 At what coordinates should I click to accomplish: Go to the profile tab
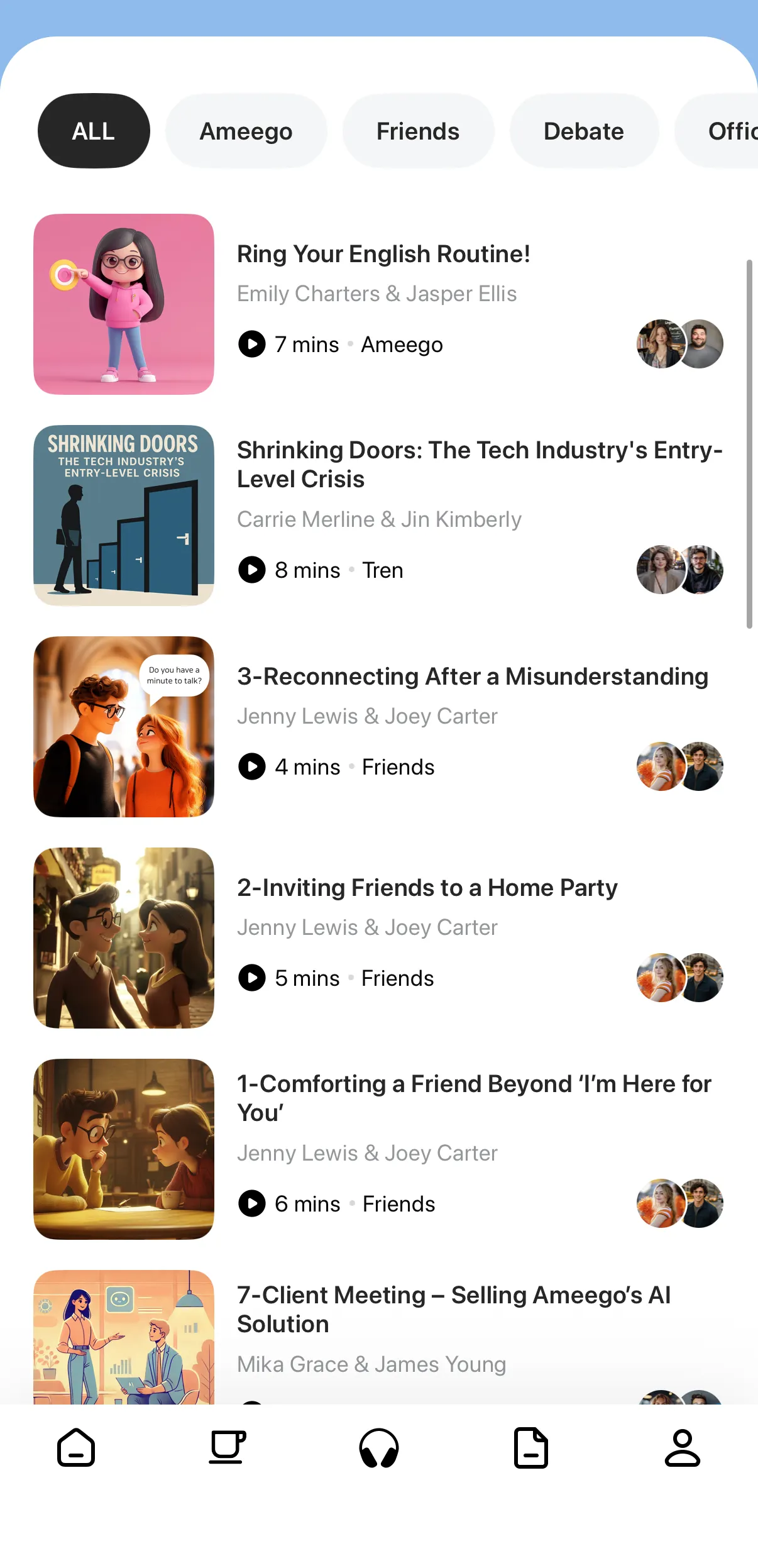[x=683, y=1447]
